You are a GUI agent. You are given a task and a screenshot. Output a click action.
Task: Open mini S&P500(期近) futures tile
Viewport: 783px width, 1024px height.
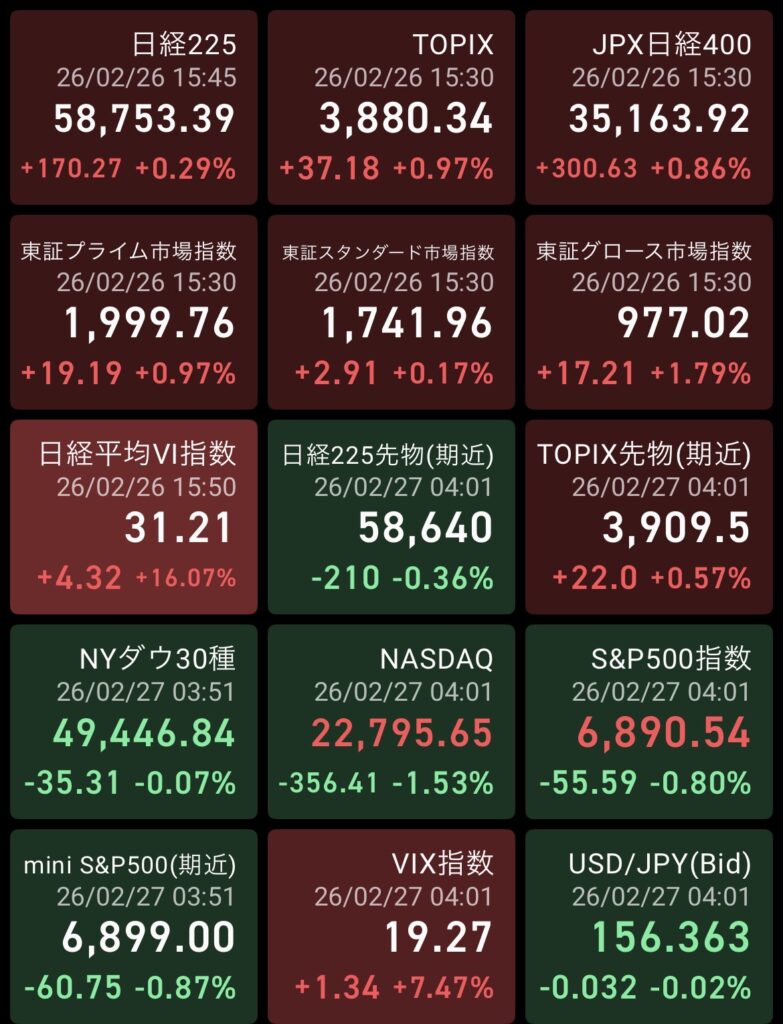(134, 924)
